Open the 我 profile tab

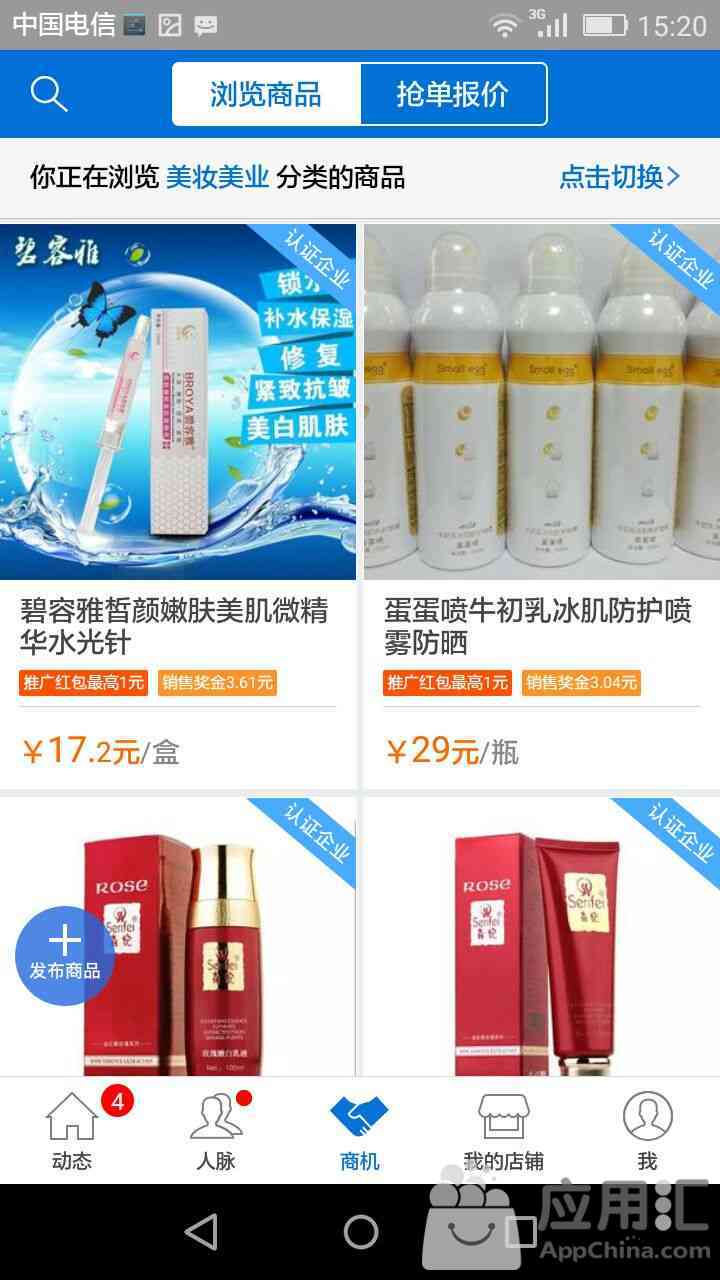[x=648, y=1131]
